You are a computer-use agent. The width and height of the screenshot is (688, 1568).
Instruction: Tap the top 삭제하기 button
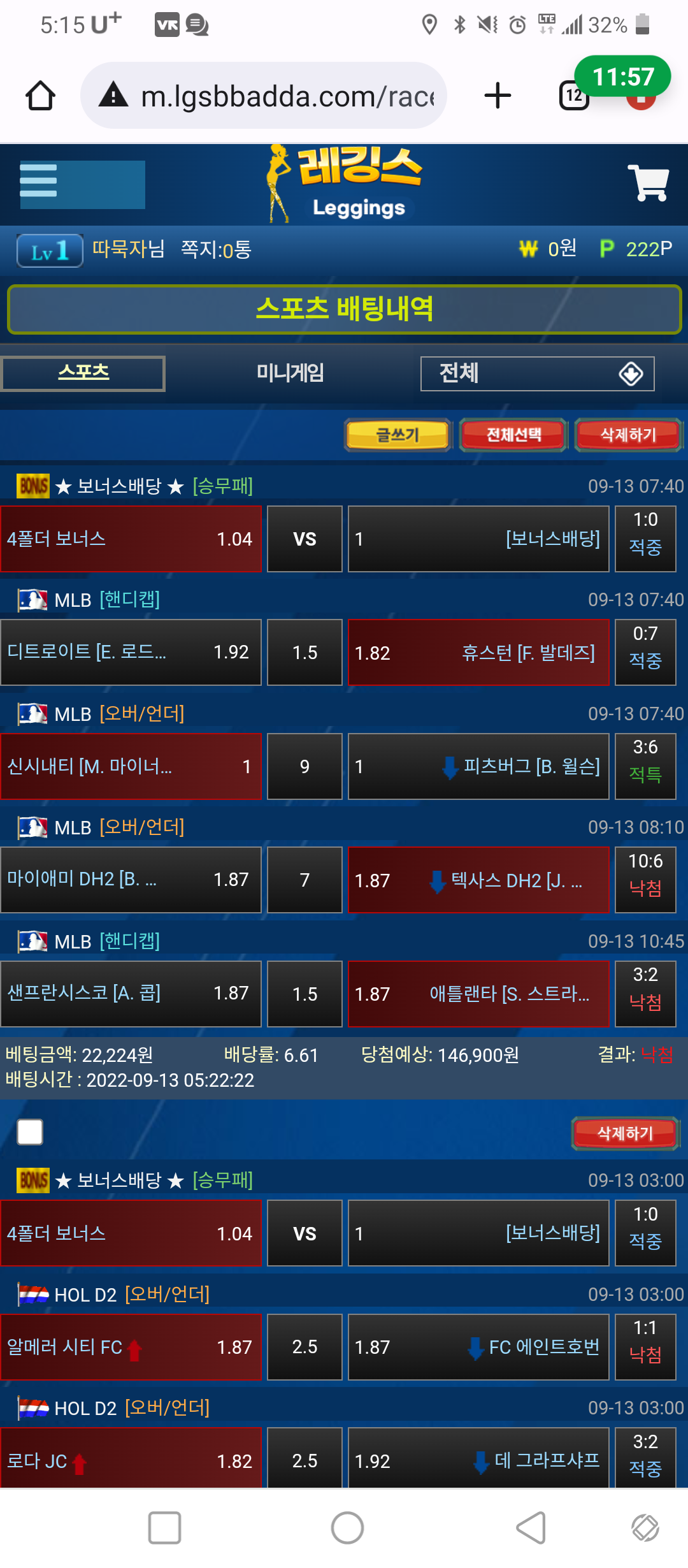pos(628,435)
